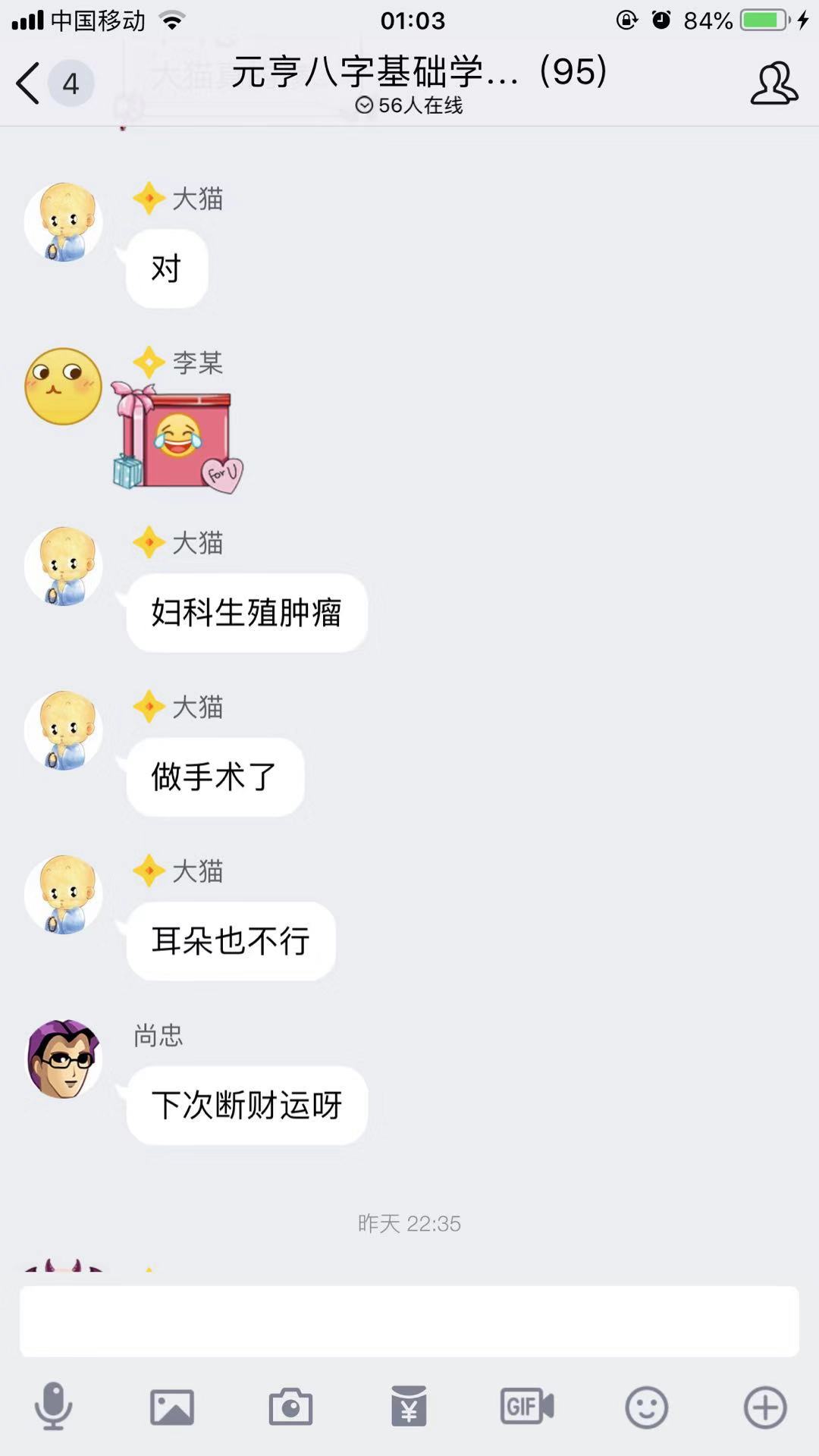Send a red packet

tap(409, 1407)
